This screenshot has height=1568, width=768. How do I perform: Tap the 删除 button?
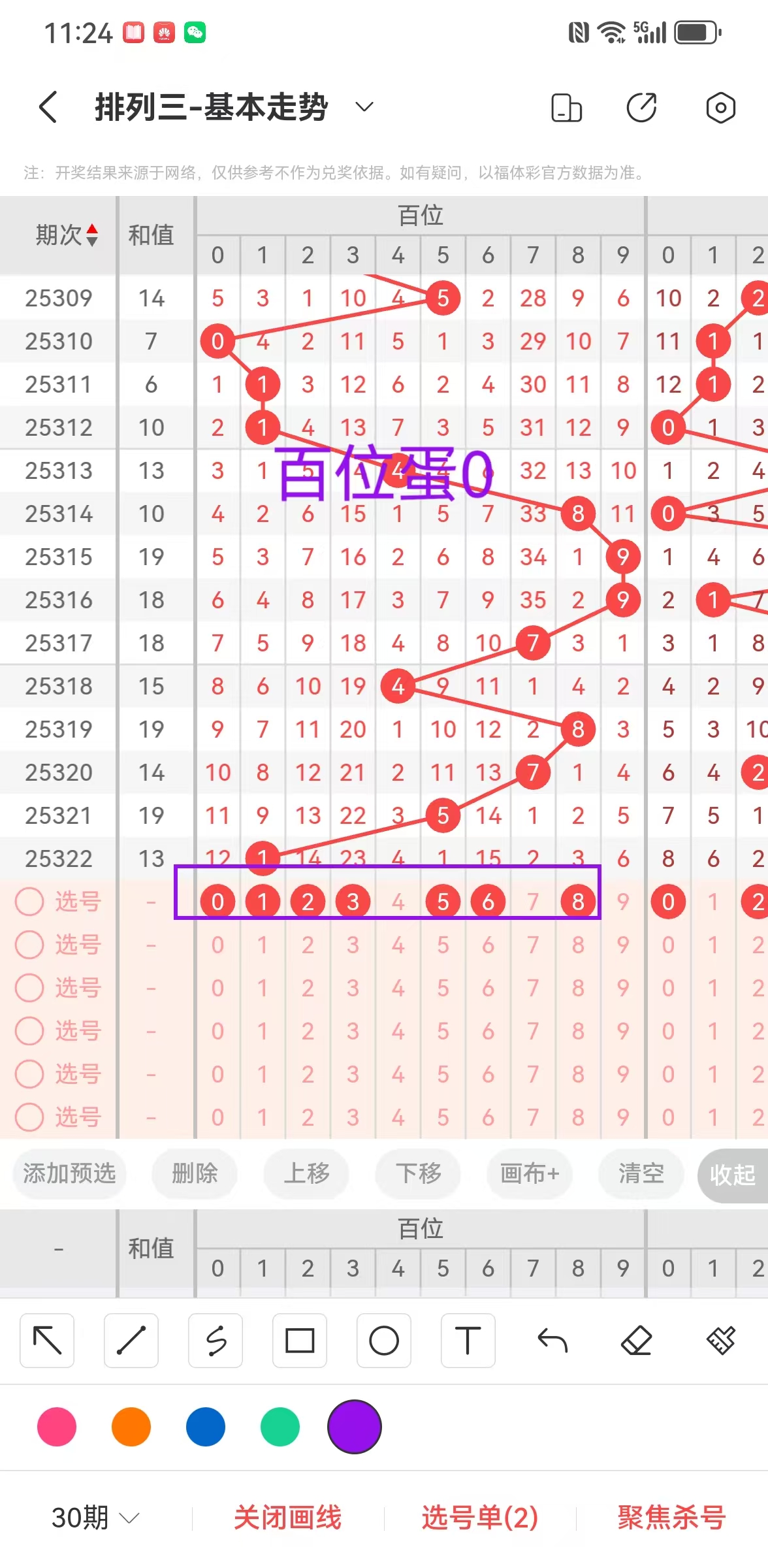click(x=195, y=1174)
